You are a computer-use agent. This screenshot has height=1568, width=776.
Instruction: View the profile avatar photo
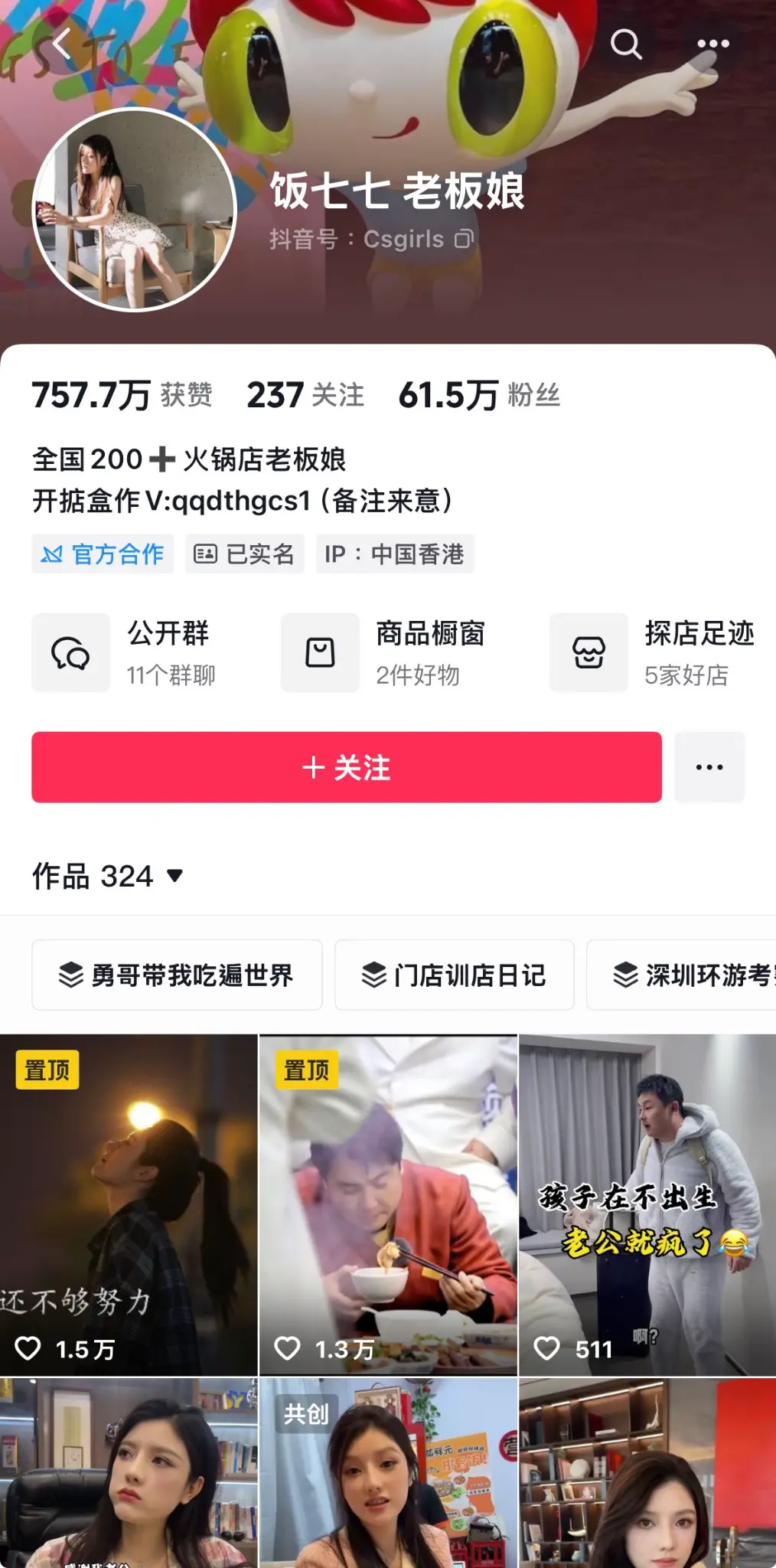tap(135, 210)
